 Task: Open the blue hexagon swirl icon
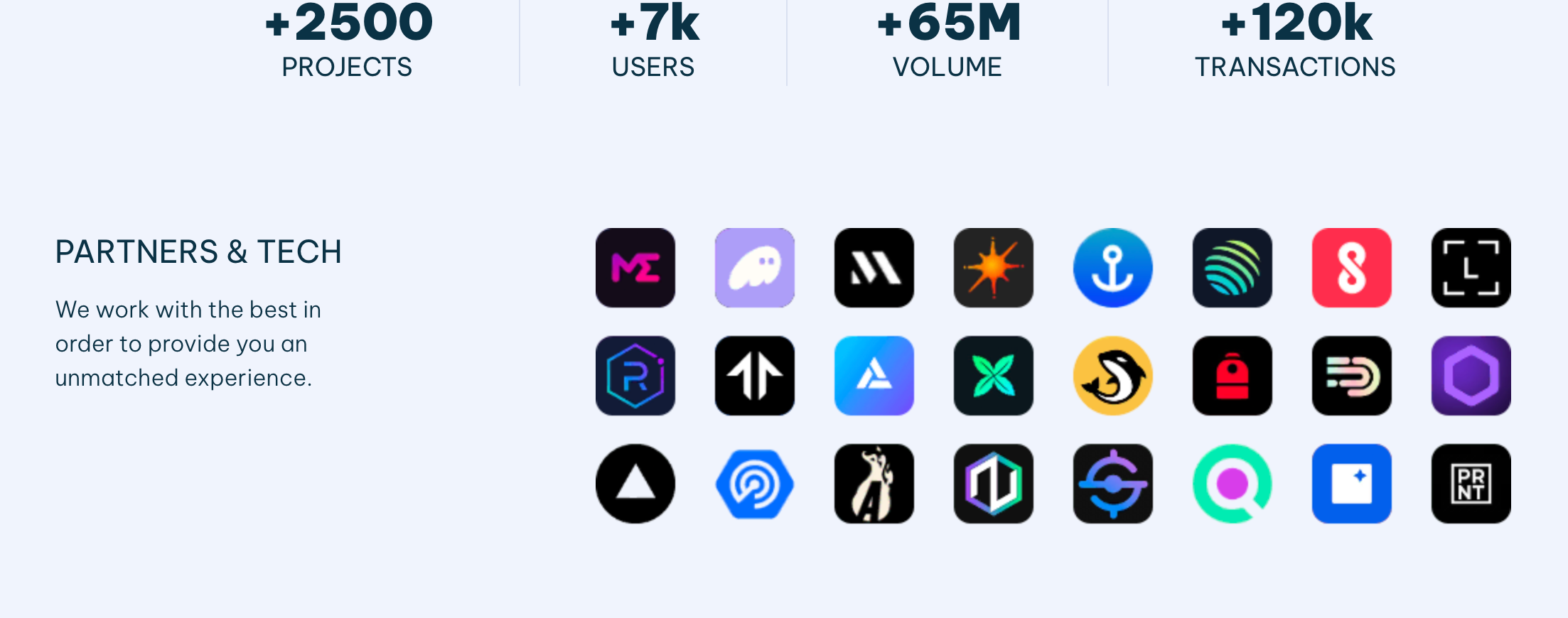[755, 484]
